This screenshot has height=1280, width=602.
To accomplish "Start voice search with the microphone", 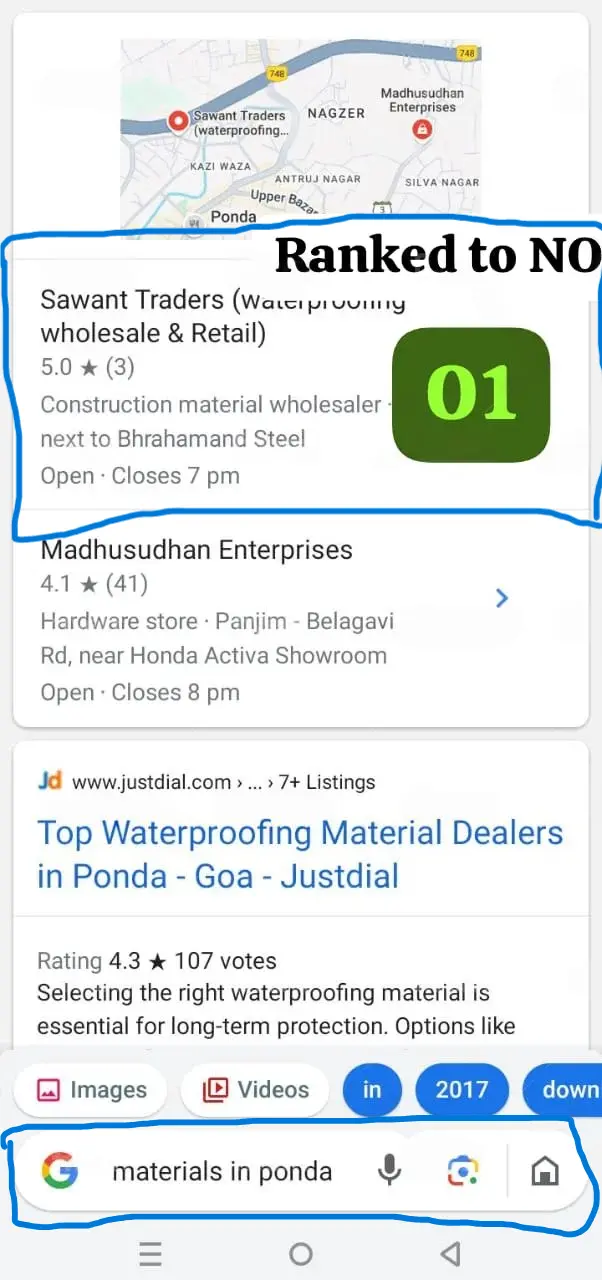I will tap(389, 1171).
